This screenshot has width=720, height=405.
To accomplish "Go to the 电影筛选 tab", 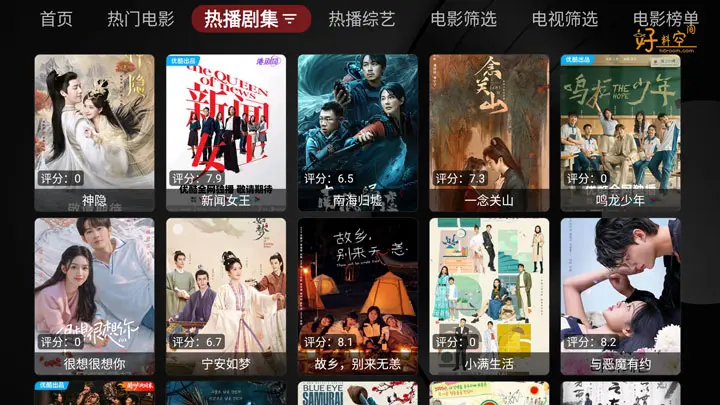I will (x=463, y=19).
